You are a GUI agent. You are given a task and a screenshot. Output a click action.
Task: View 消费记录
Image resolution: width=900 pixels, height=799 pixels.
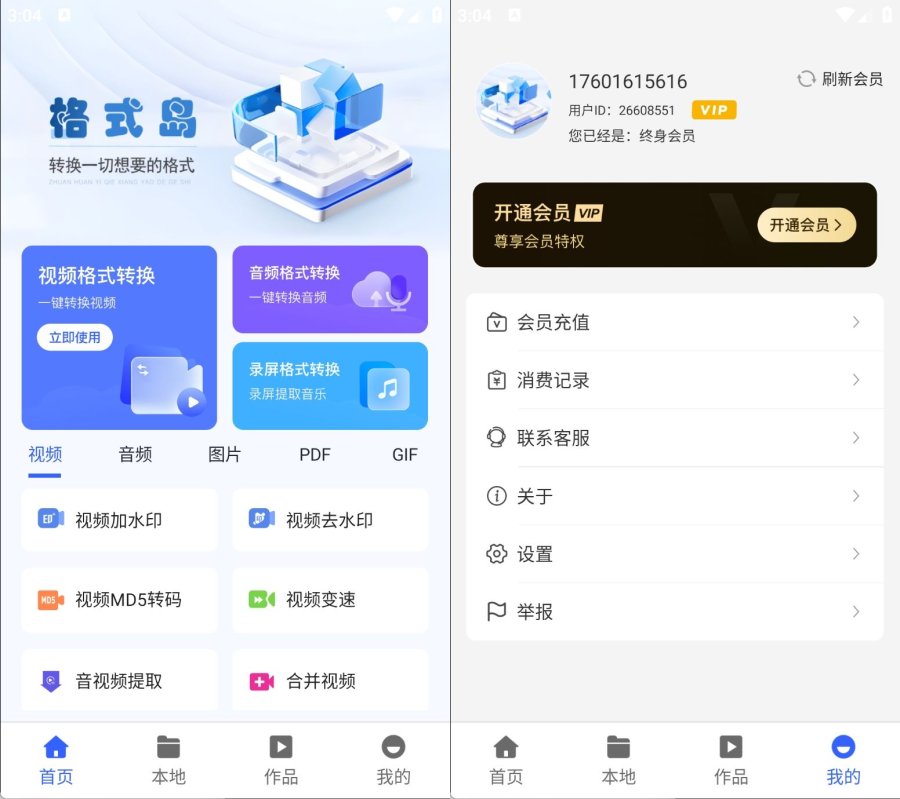(675, 380)
